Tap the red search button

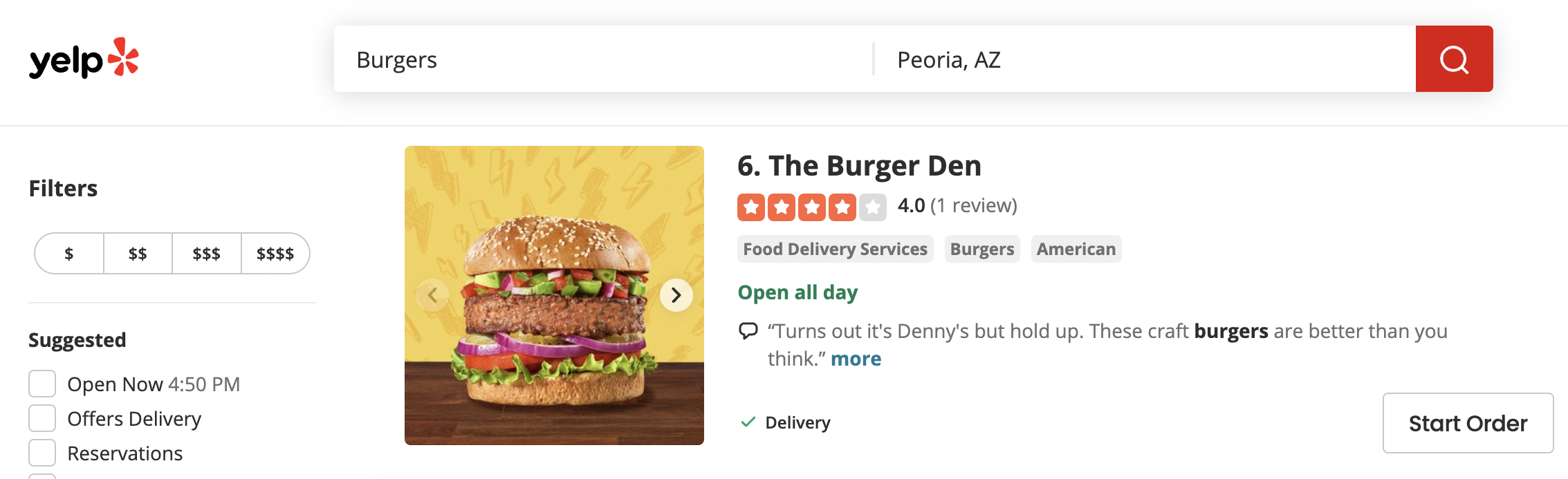coord(1454,59)
